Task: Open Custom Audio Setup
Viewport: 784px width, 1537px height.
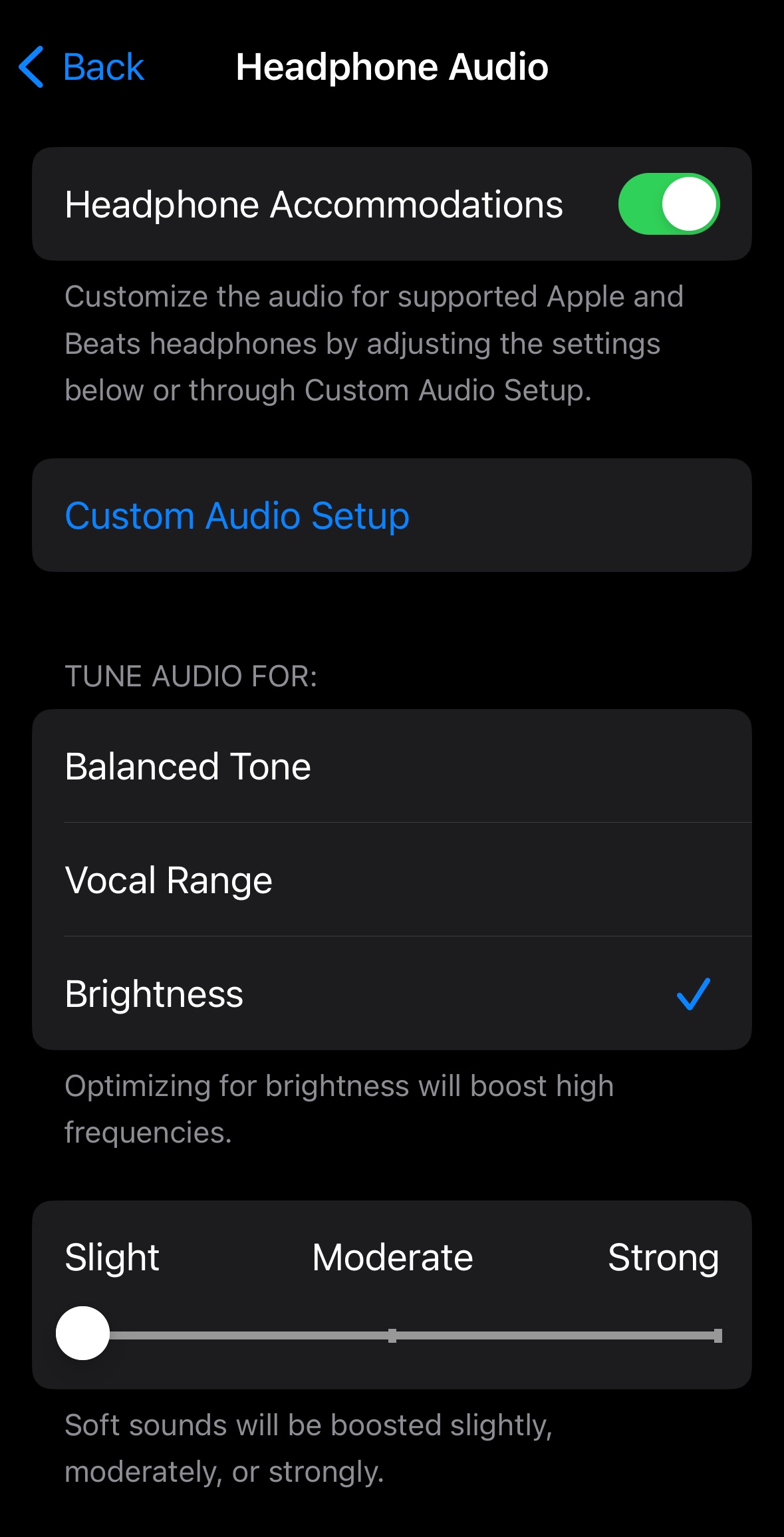Action: pos(237,516)
